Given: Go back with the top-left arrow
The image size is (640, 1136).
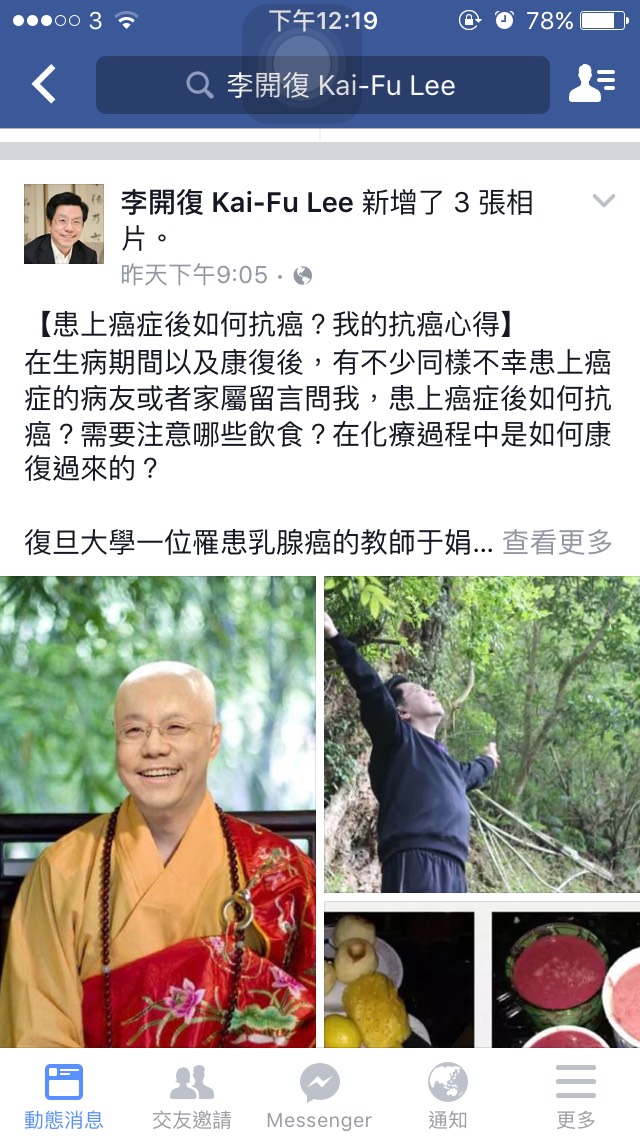Looking at the screenshot, I should point(44,84).
